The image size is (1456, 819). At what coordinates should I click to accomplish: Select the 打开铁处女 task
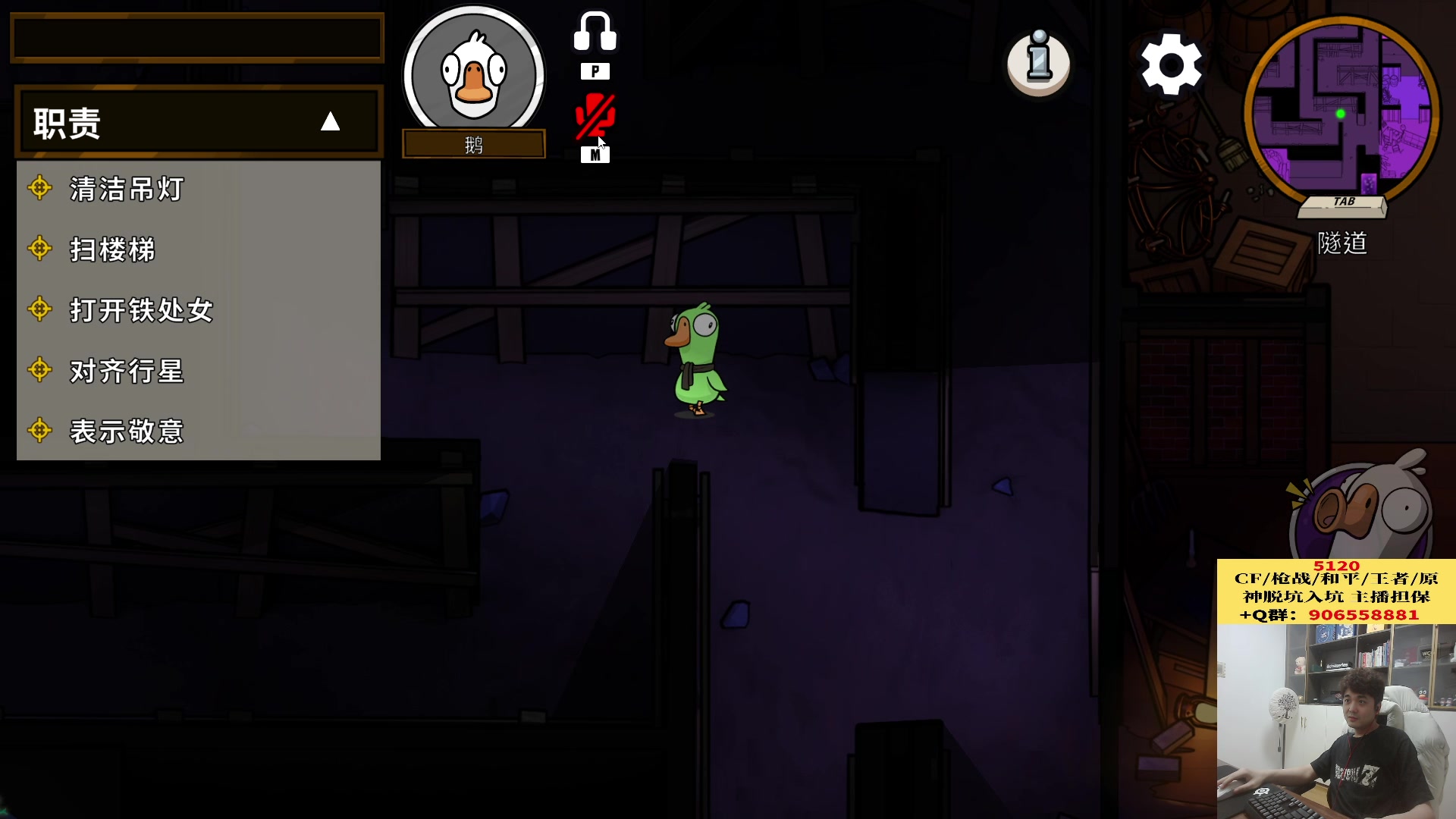point(141,310)
